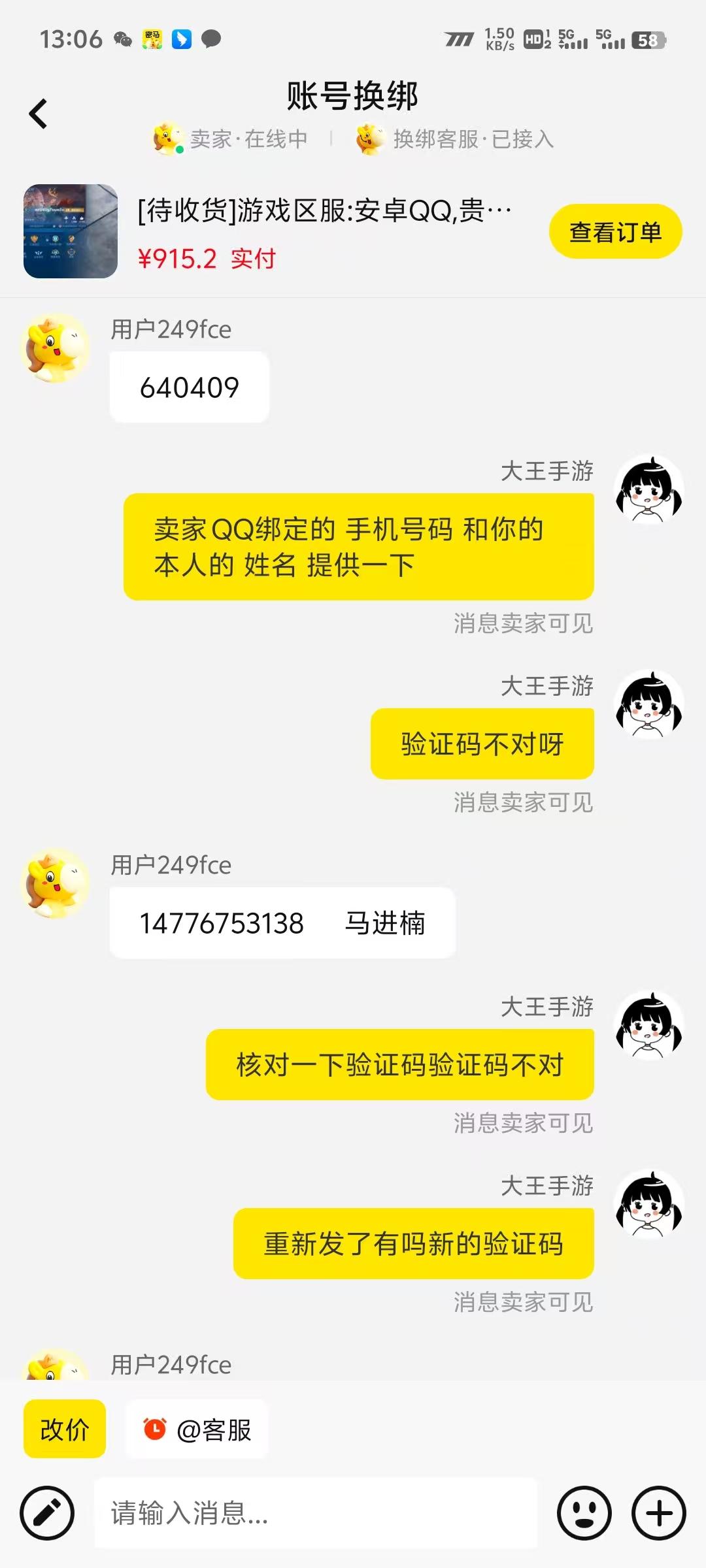Tap the battery indicator in status bar
Viewport: 706px width, 1568px height.
[x=647, y=41]
